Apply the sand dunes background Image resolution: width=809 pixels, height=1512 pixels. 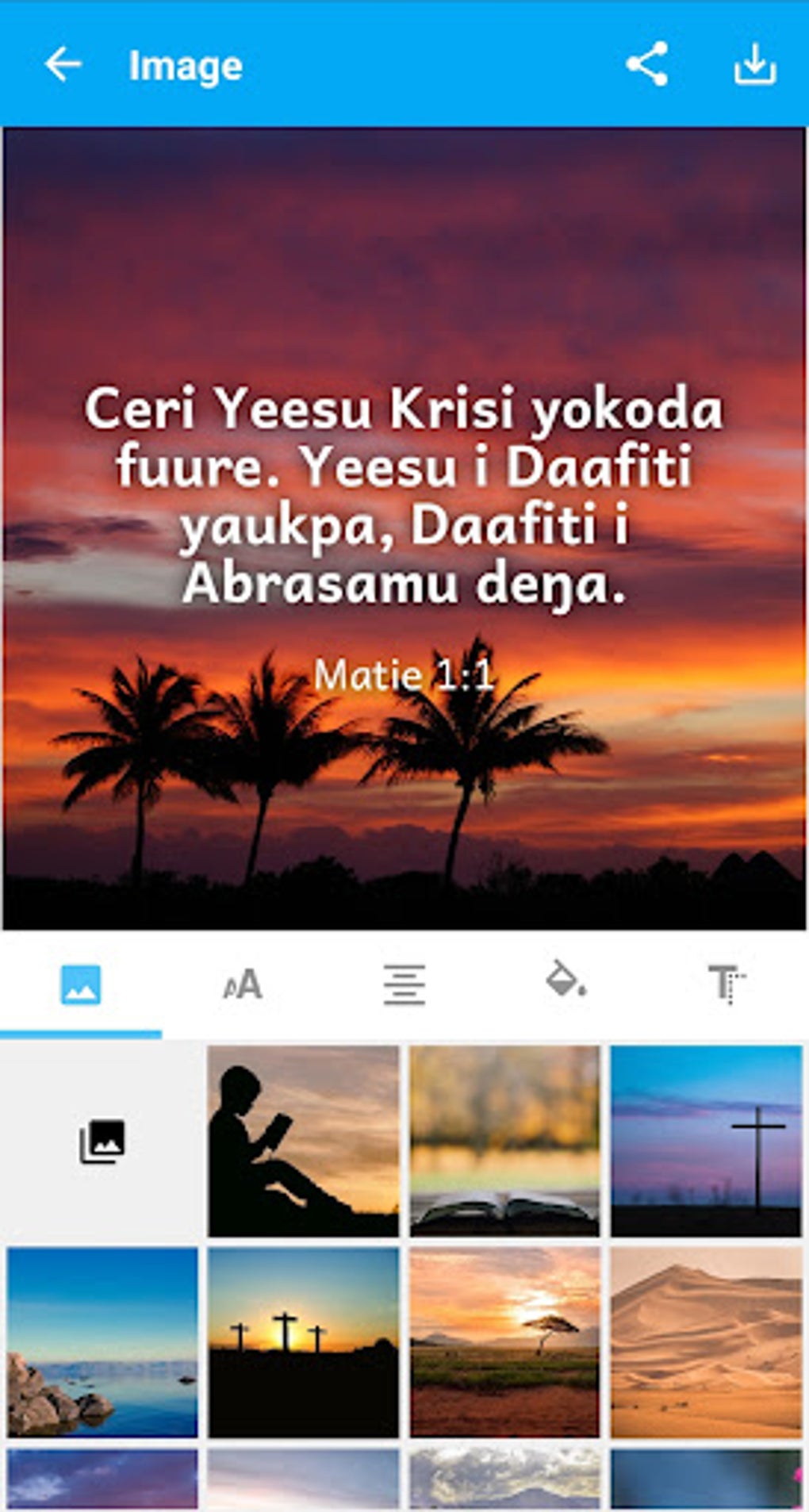pos(706,1342)
